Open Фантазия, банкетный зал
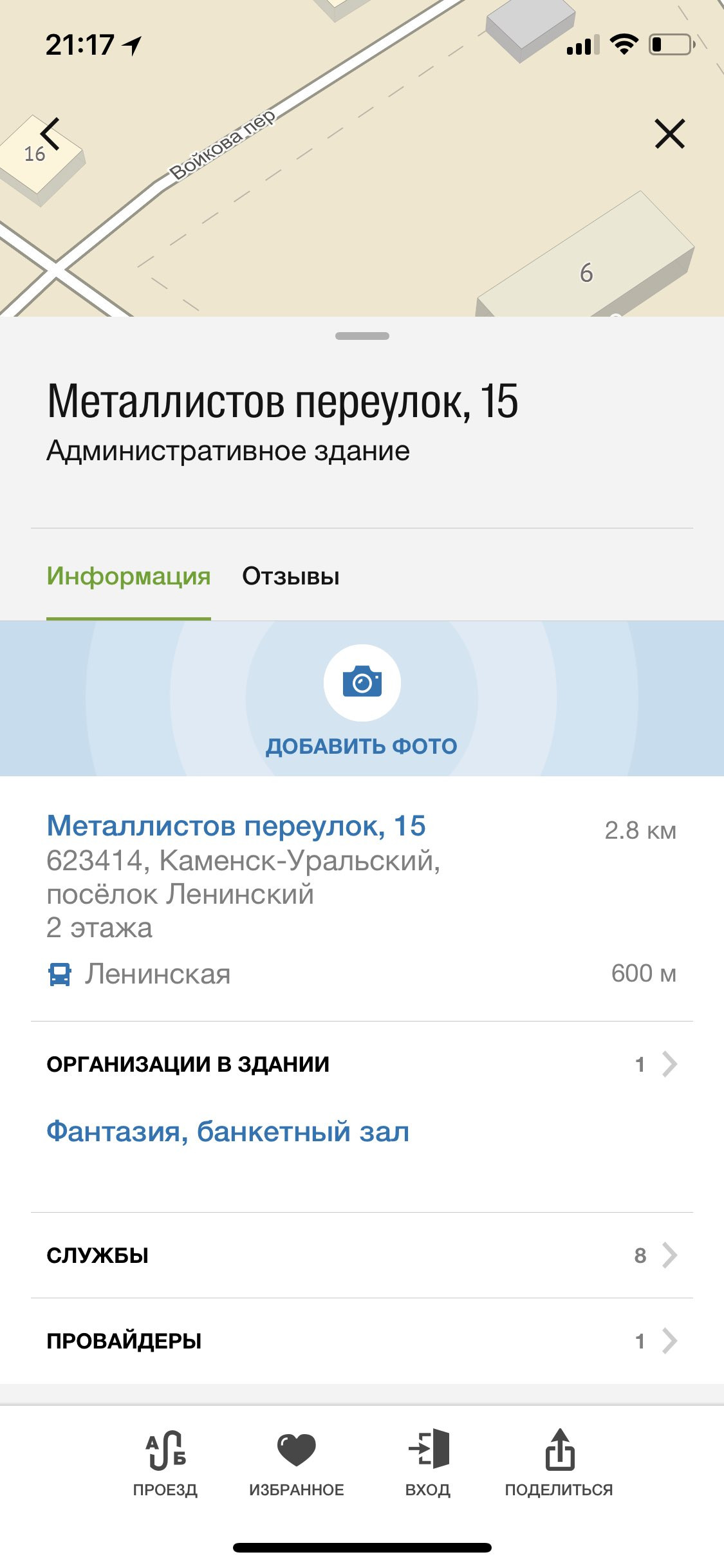The image size is (724, 1568). point(228,1131)
